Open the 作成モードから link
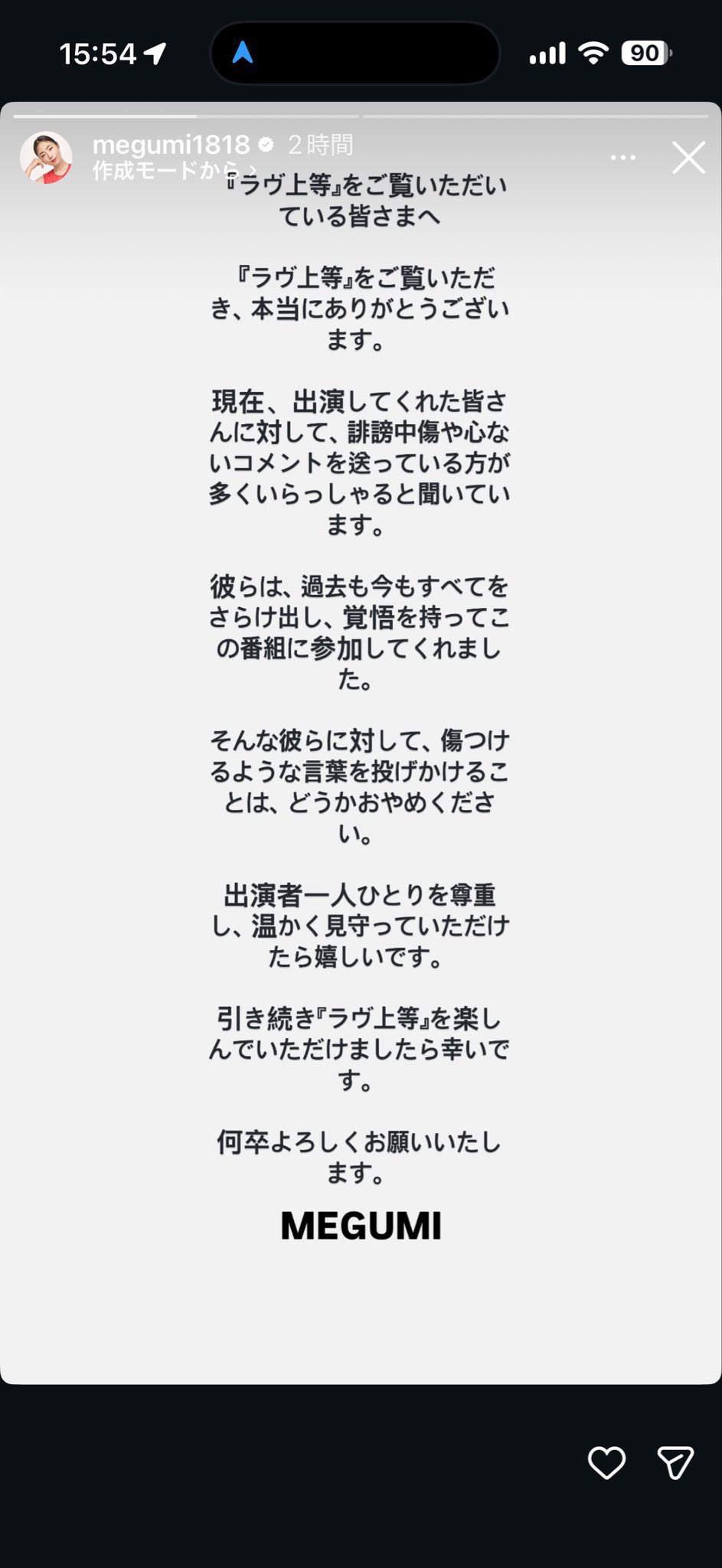Image resolution: width=722 pixels, height=1568 pixels. tap(175, 171)
